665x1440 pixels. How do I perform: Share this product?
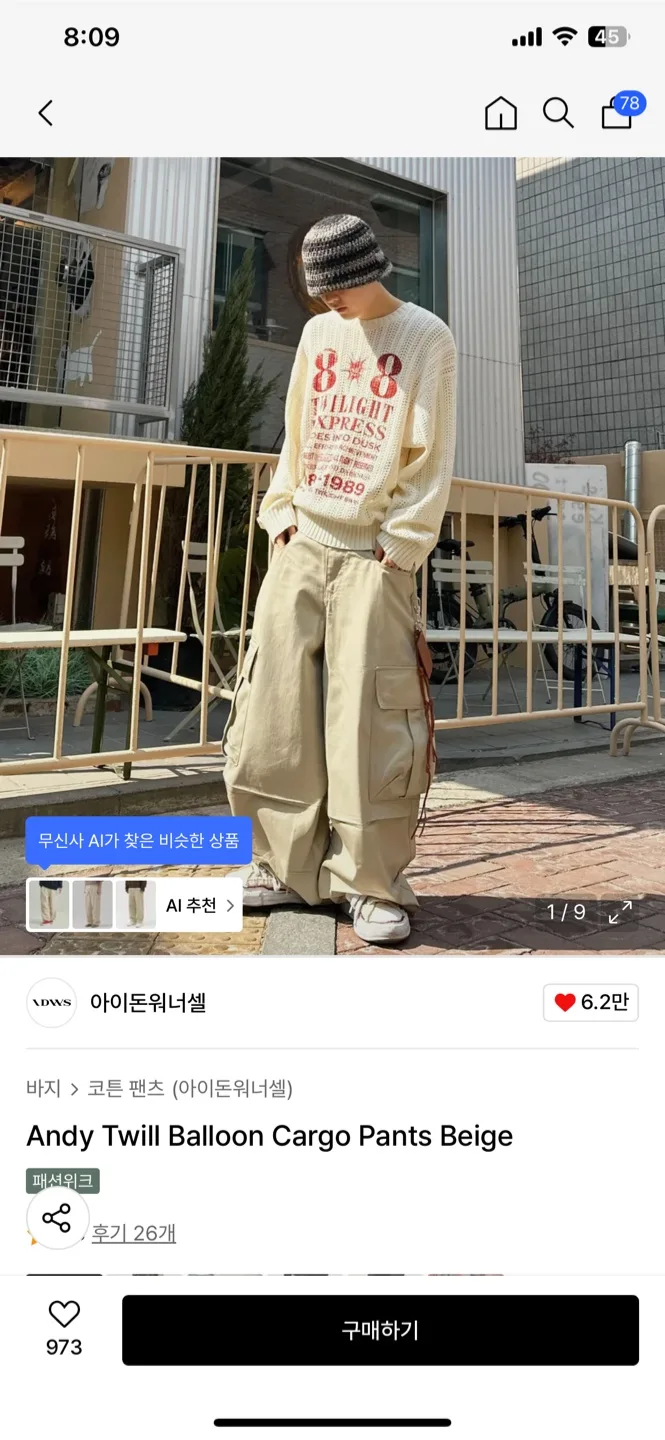(x=57, y=1218)
